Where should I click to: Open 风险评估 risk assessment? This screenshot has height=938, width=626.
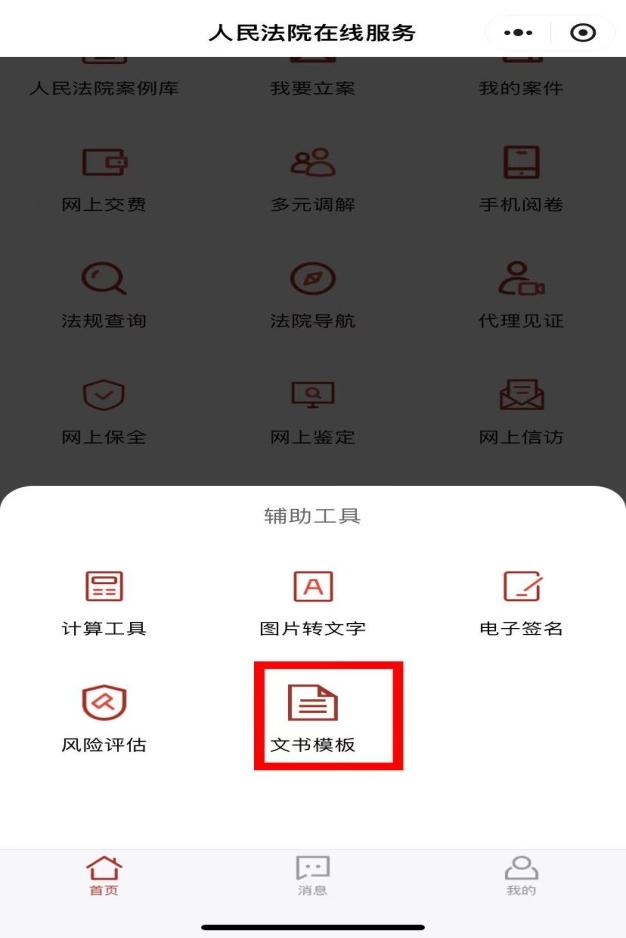pos(104,718)
